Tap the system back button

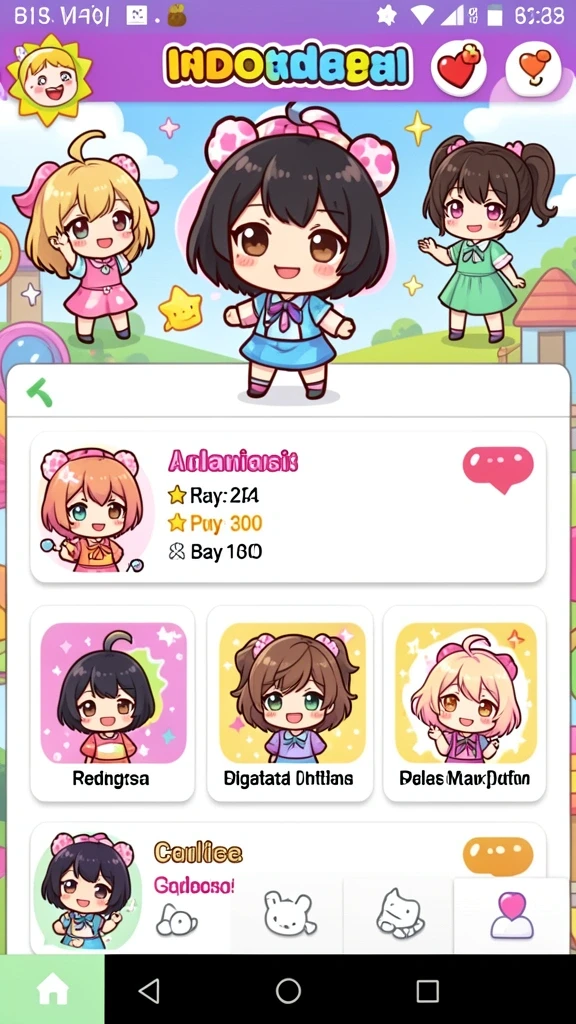coord(150,991)
